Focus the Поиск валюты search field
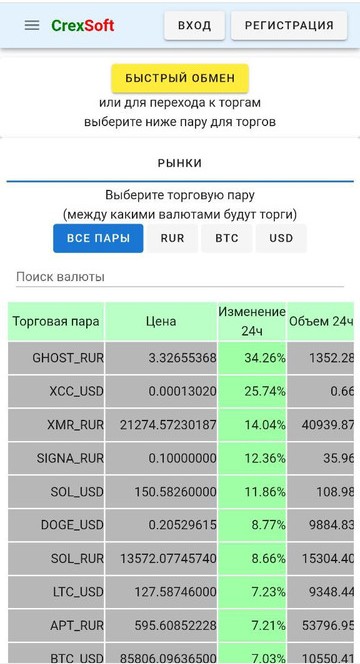This screenshot has height=664, width=360. pos(180,277)
